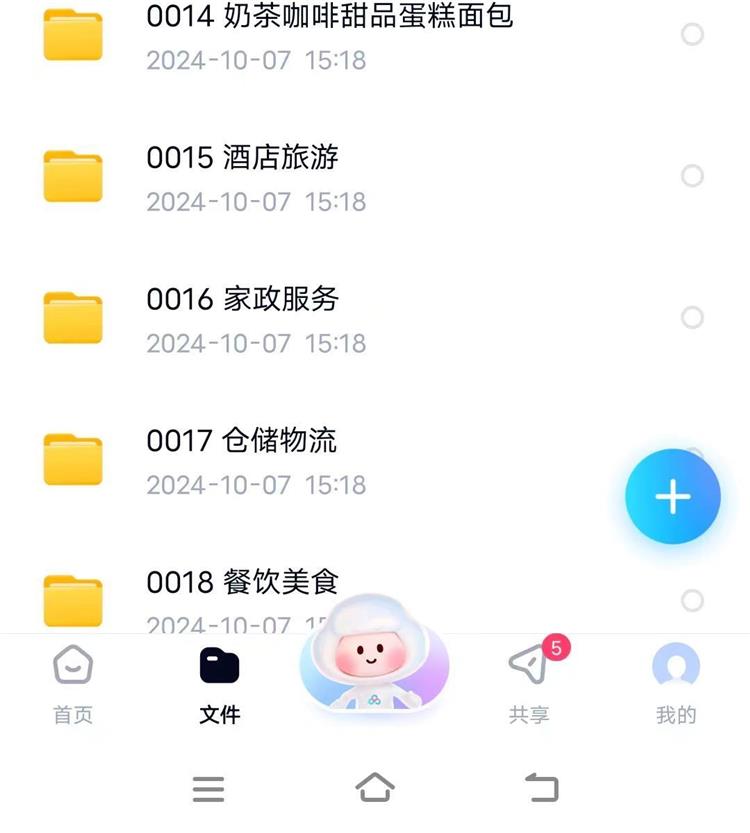Viewport: 750px width, 833px height.
Task: Go to the 我的 tab
Action: point(676,685)
